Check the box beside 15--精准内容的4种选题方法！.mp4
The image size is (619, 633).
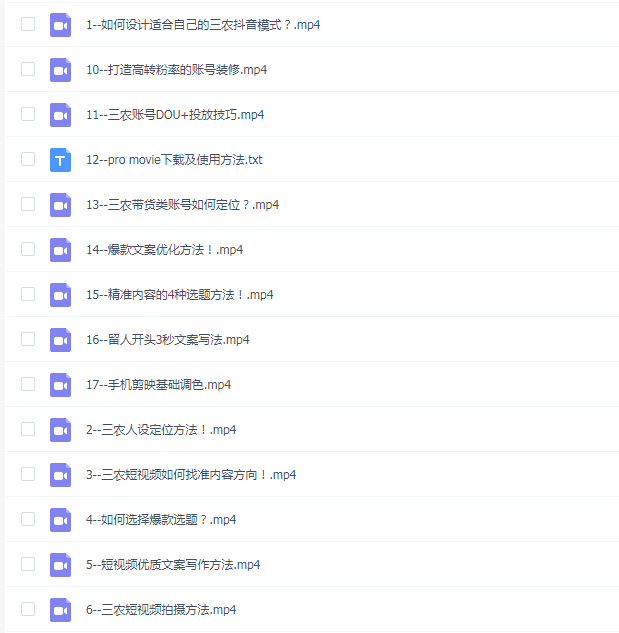coord(28,294)
